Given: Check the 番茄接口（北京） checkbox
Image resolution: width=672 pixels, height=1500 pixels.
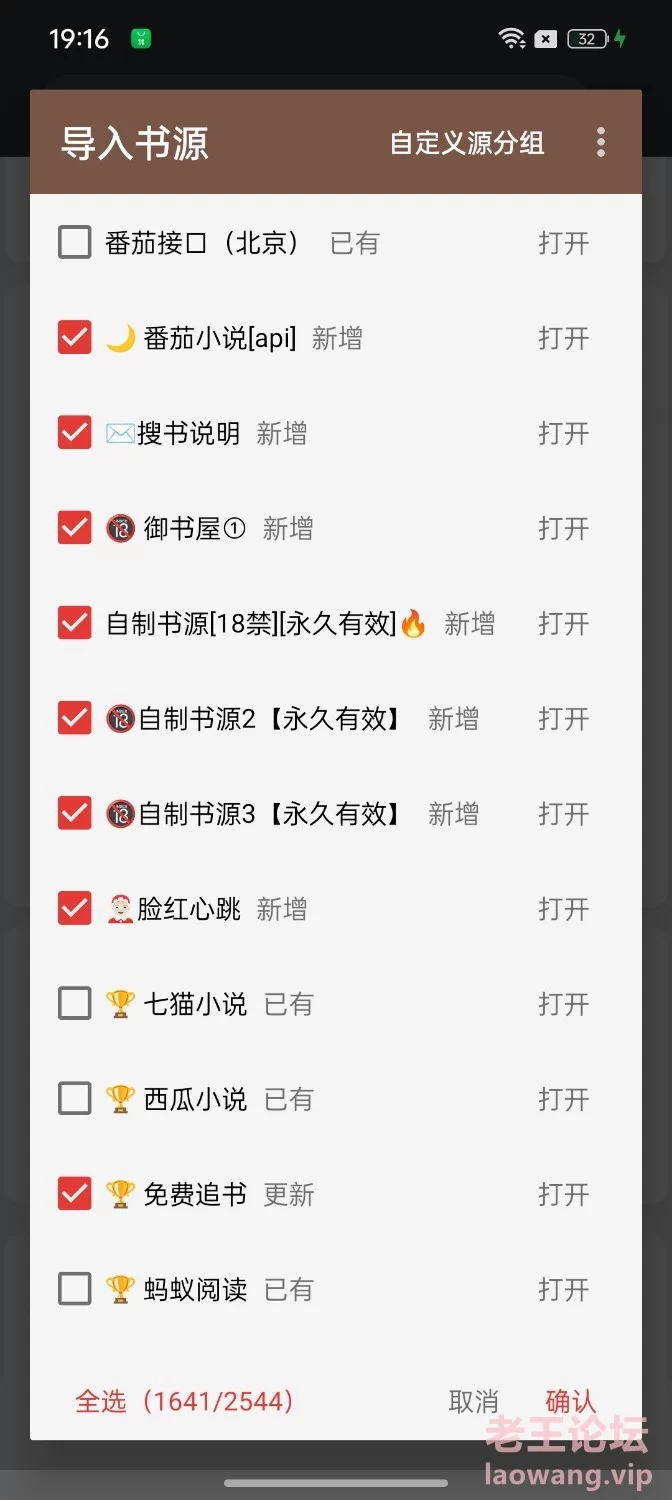Looking at the screenshot, I should point(75,242).
